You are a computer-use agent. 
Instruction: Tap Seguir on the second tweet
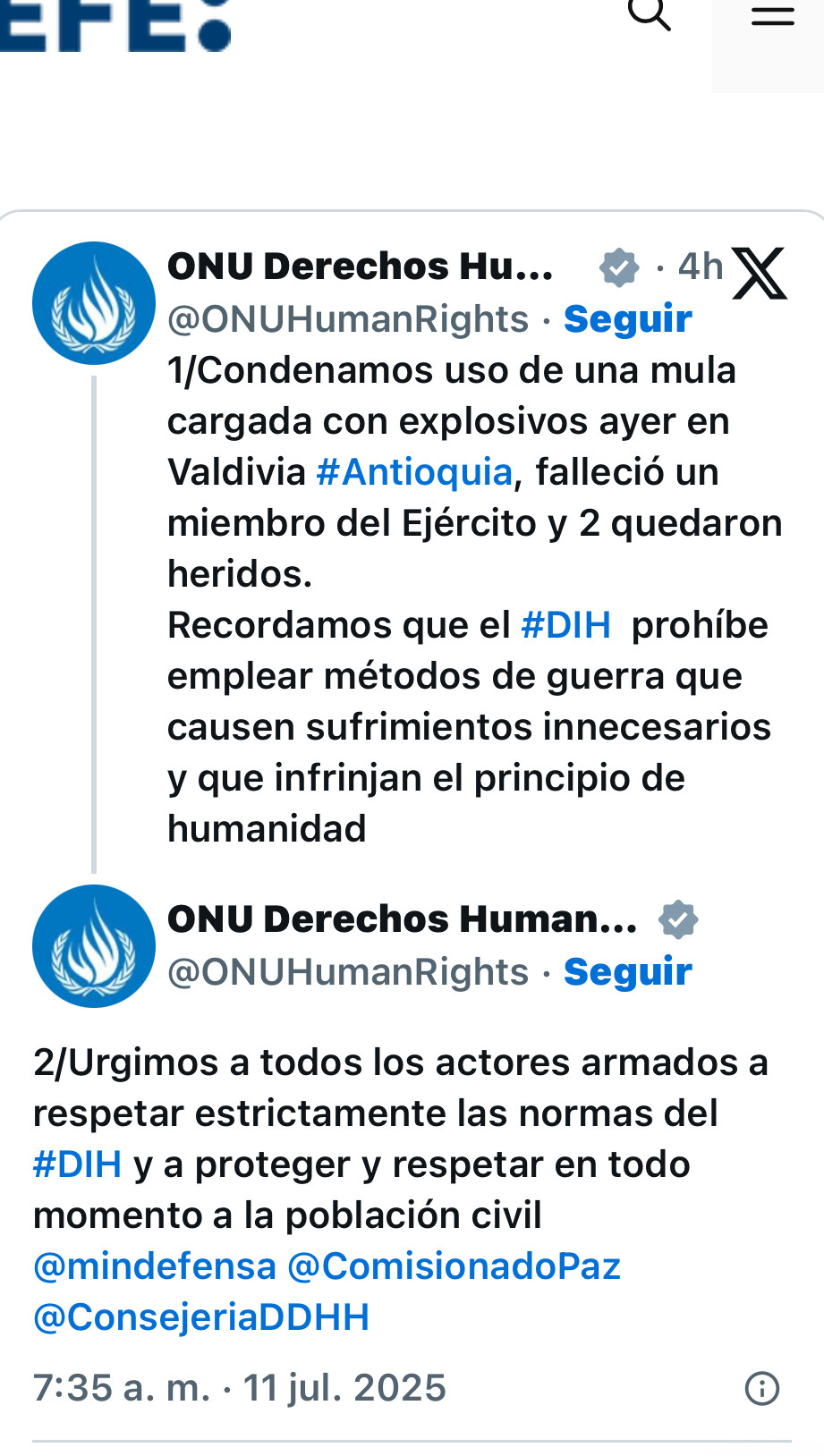pyautogui.click(x=627, y=972)
